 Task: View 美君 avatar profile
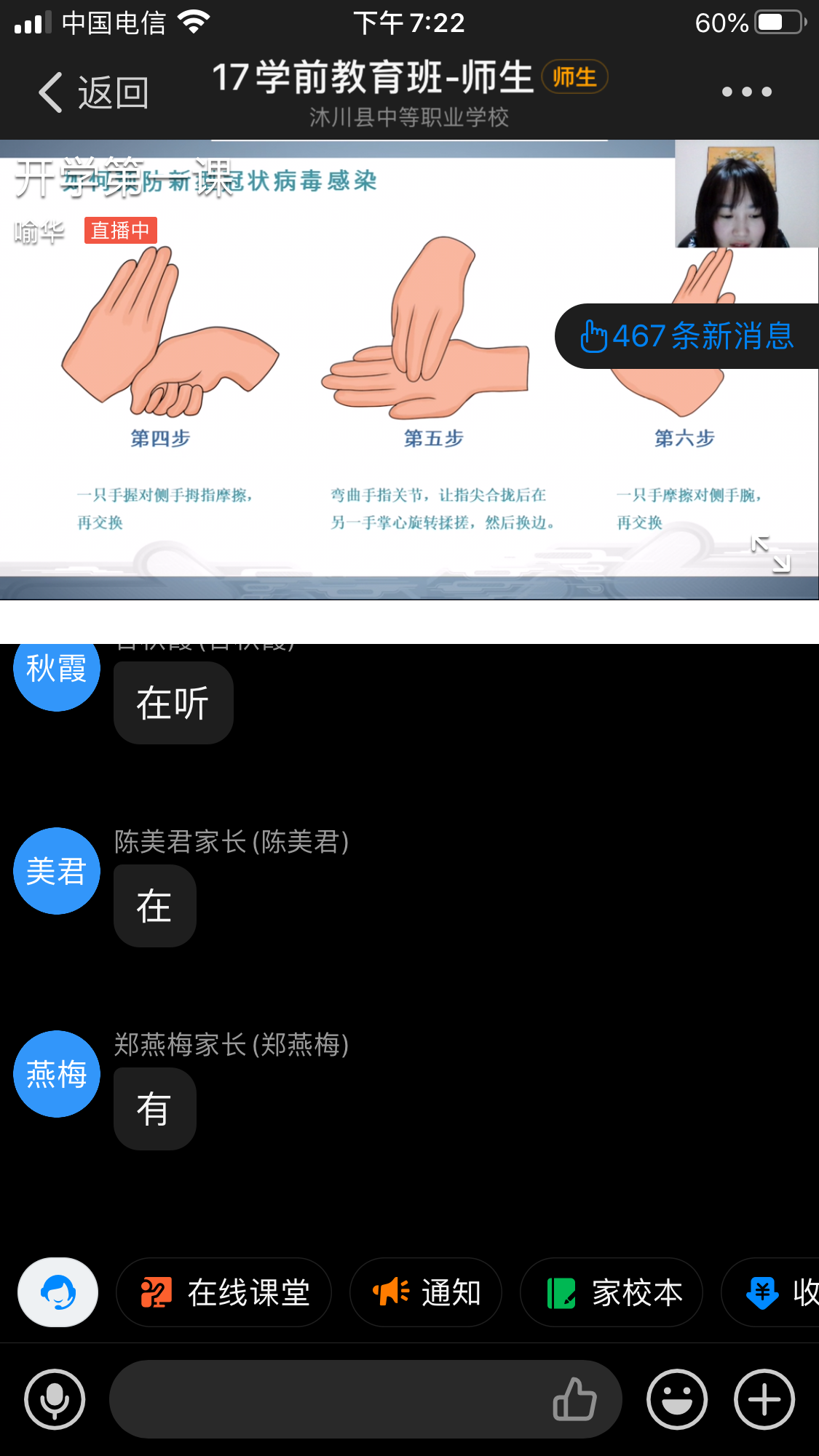pyautogui.click(x=57, y=871)
